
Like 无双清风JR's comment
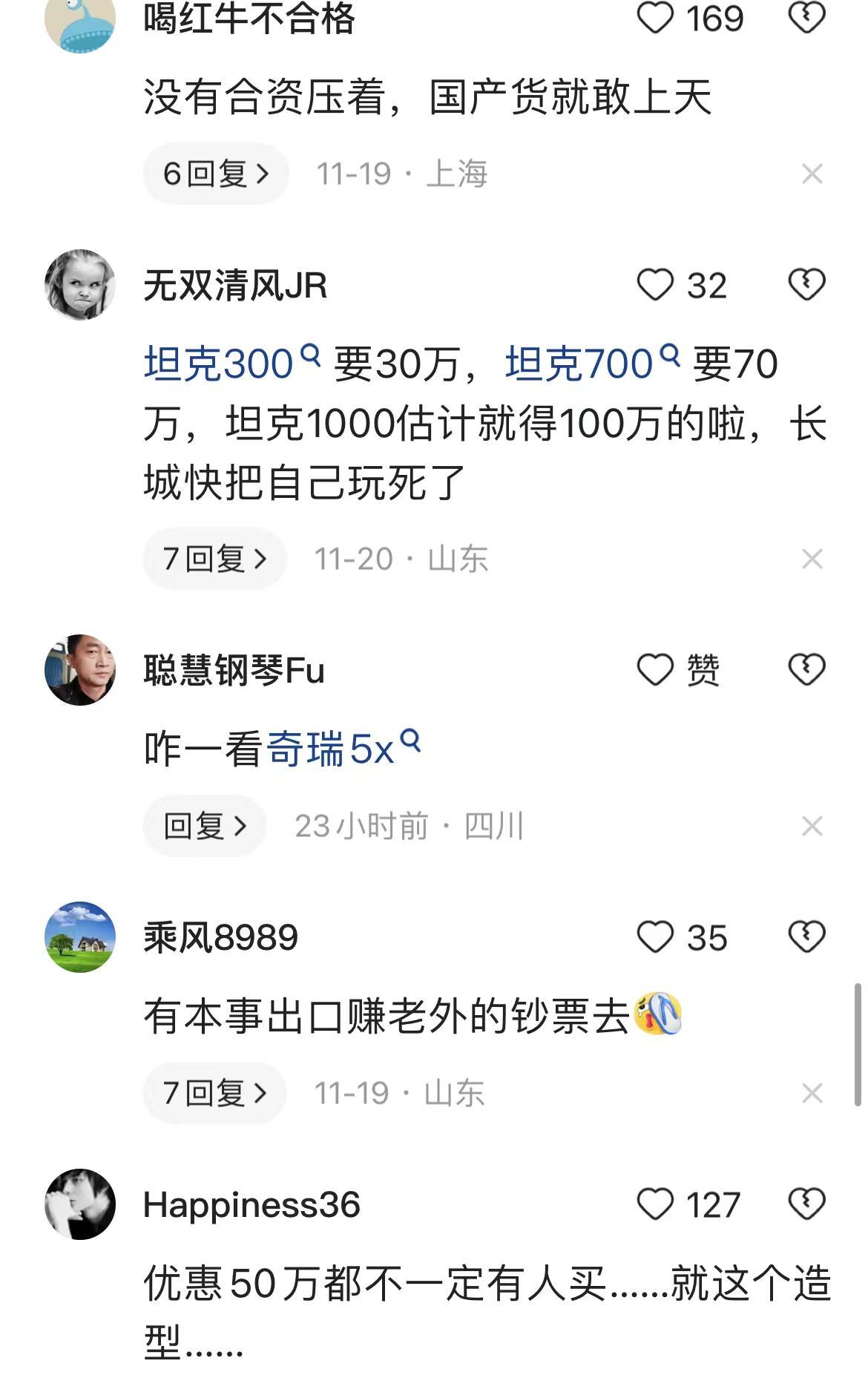pyautogui.click(x=656, y=286)
